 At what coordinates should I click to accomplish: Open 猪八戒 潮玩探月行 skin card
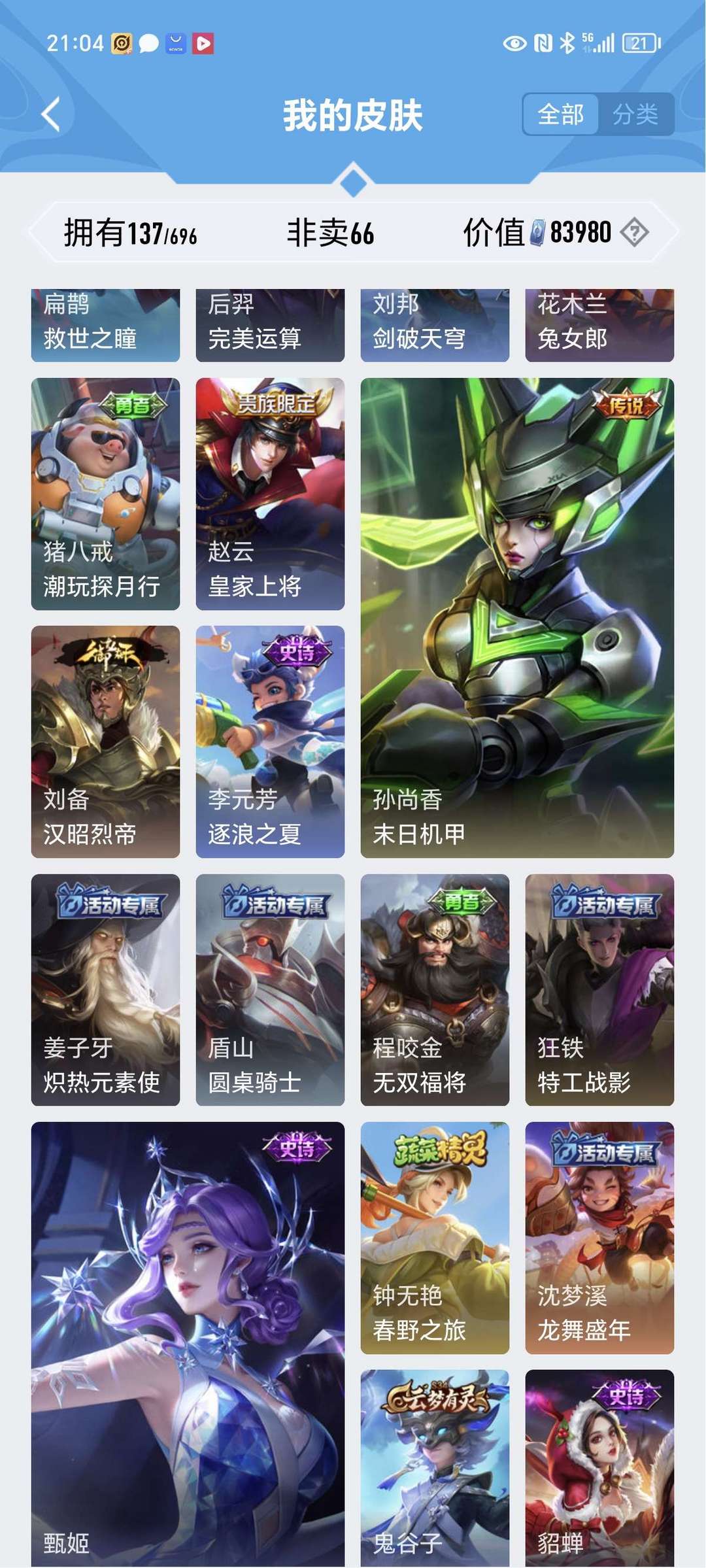[105, 494]
